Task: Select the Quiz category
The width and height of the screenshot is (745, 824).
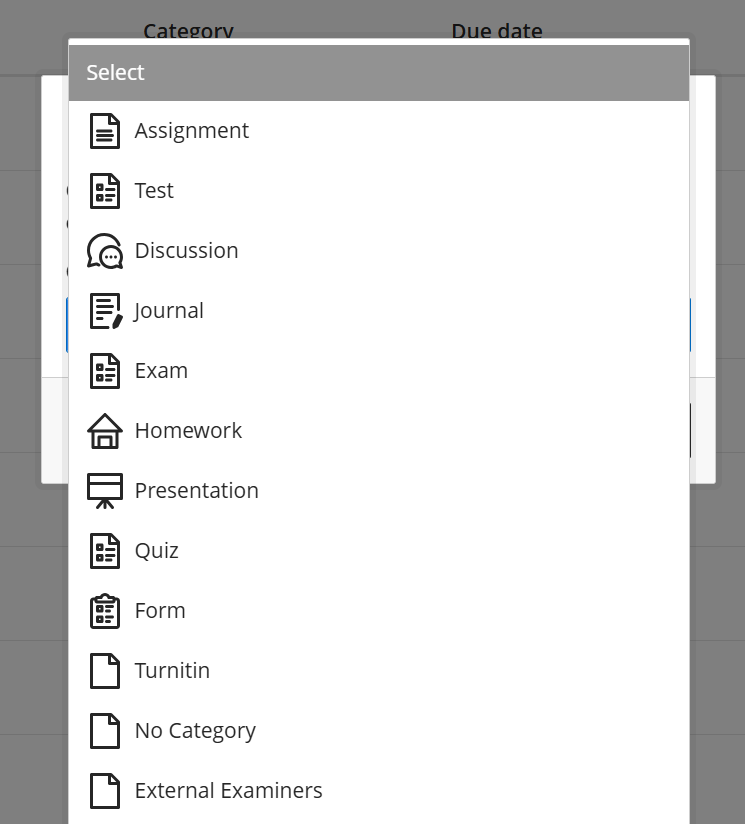Action: point(156,551)
